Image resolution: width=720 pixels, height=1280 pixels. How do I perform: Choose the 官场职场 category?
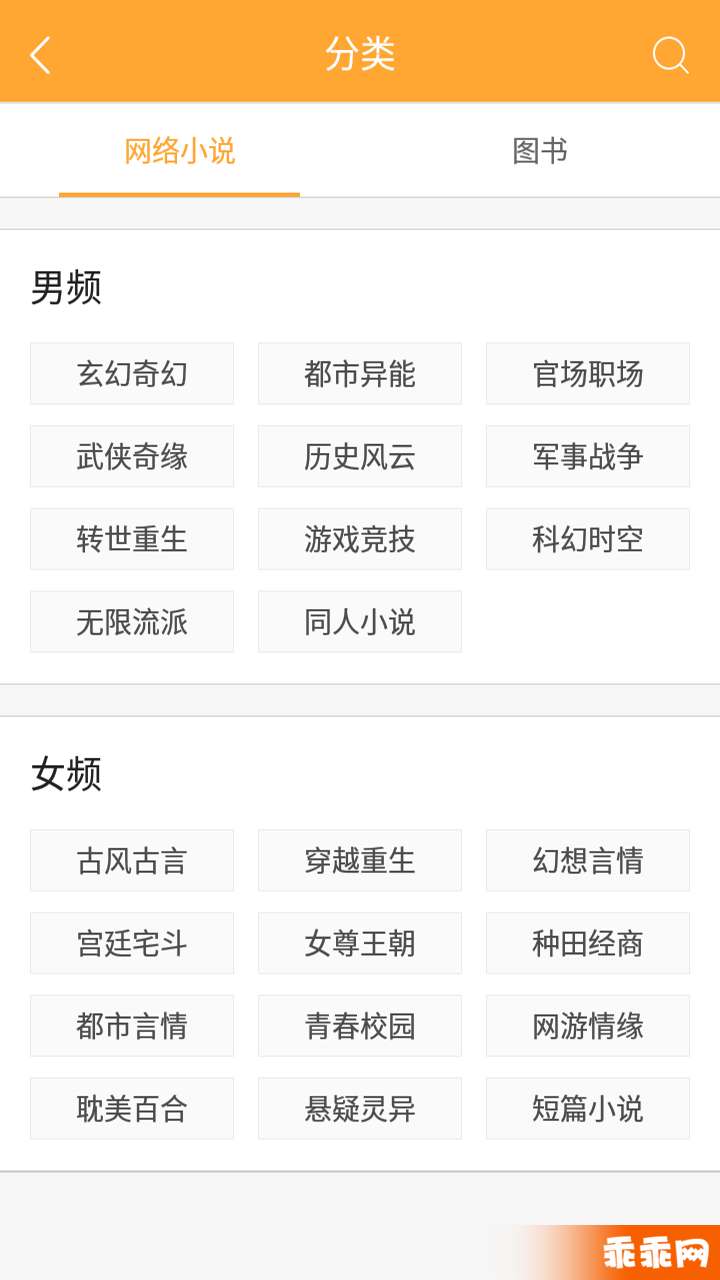tap(588, 374)
